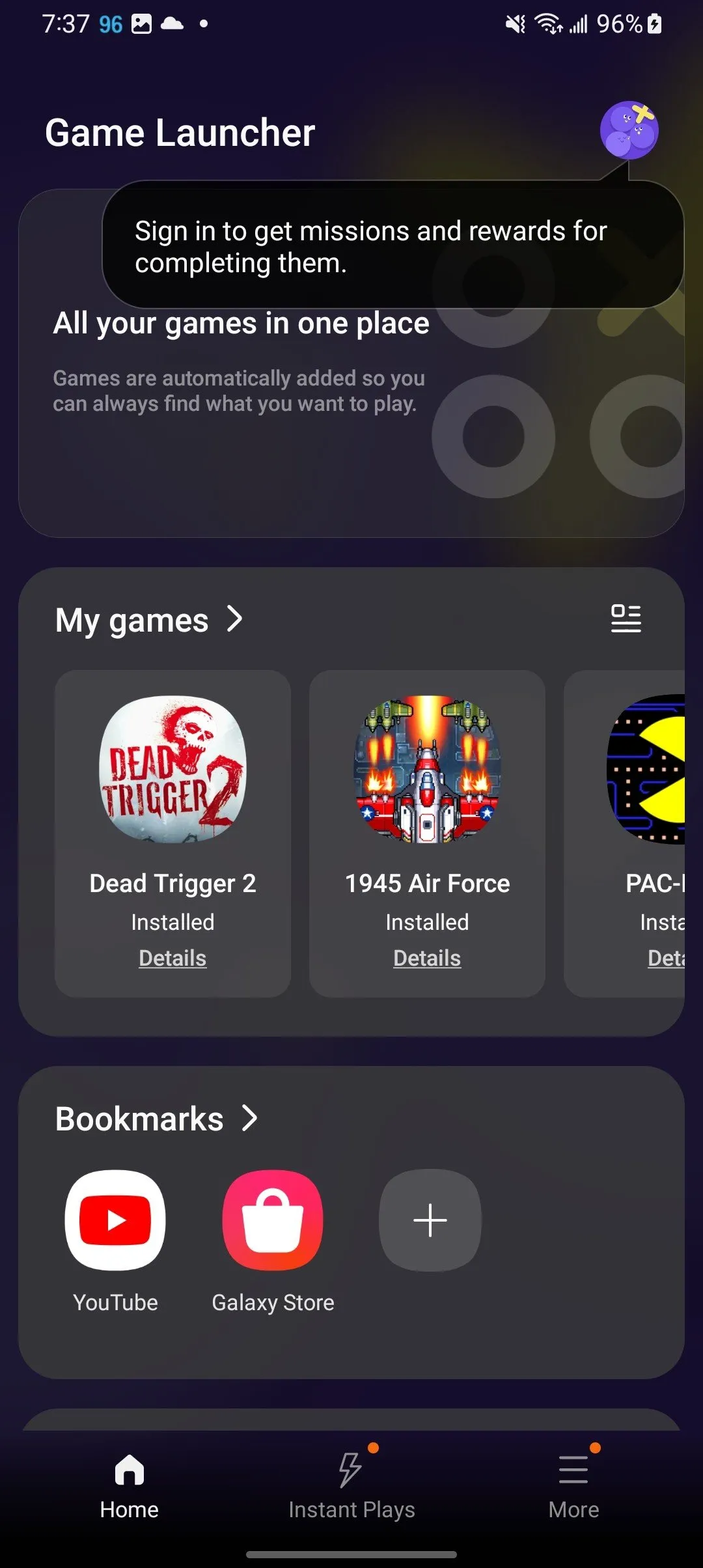703x1568 pixels.
Task: Open the Galaxy Store bookmark
Action: click(x=273, y=1220)
